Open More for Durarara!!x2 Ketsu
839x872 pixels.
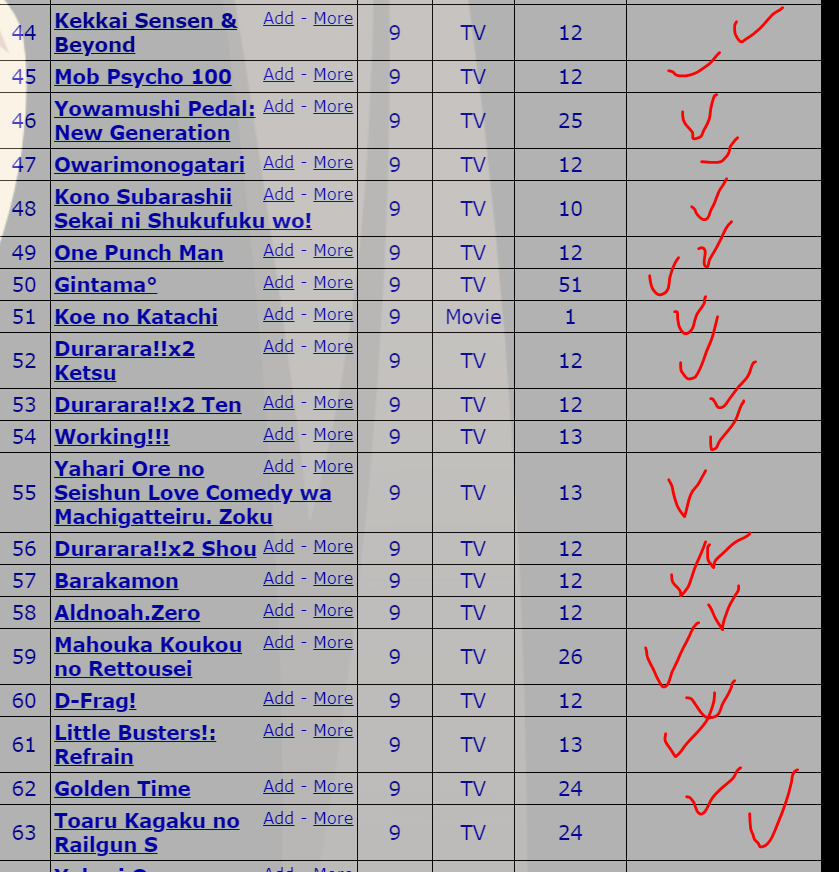(x=333, y=347)
